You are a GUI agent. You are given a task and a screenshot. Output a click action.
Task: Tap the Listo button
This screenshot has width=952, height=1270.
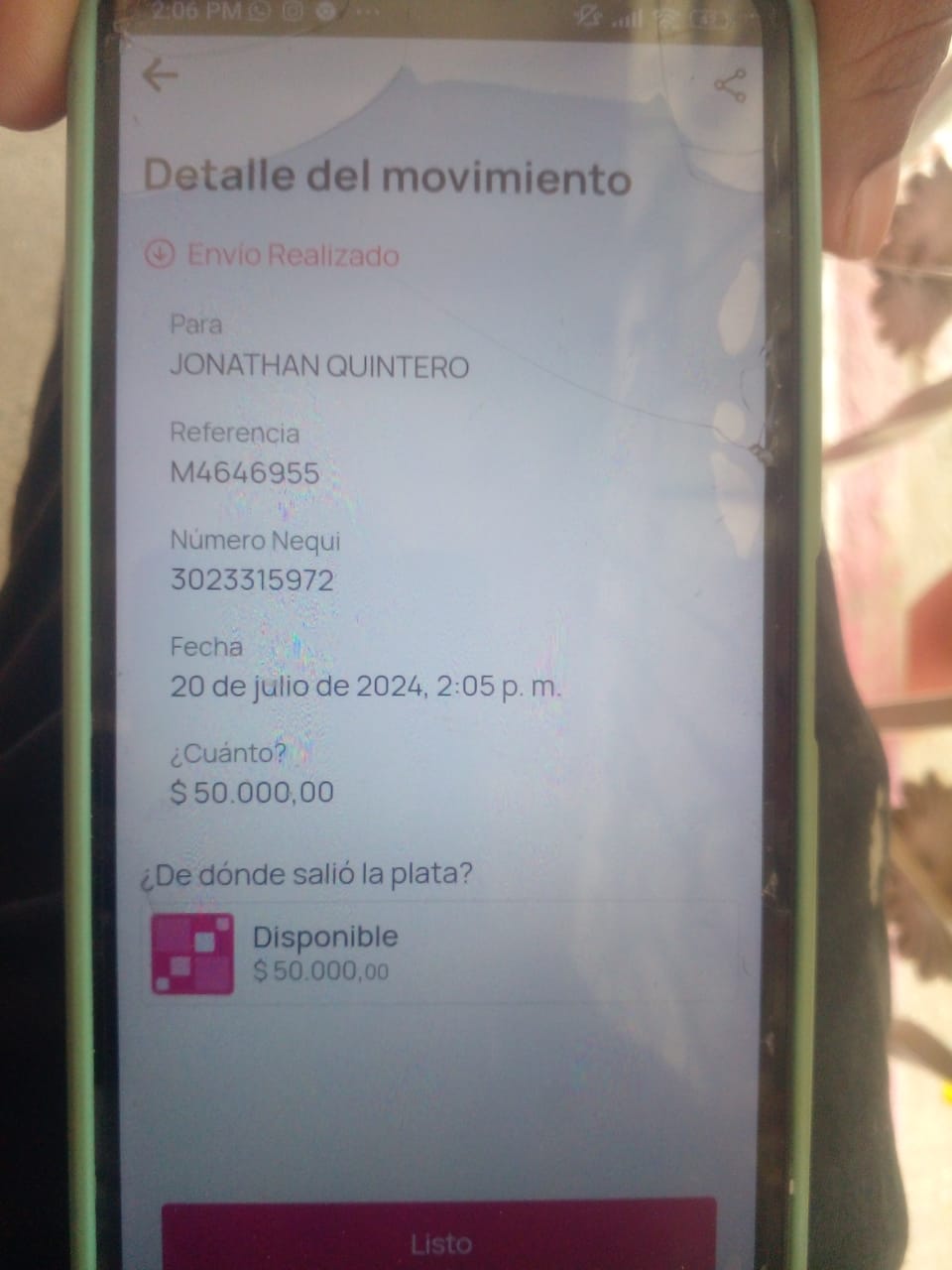(x=439, y=1239)
